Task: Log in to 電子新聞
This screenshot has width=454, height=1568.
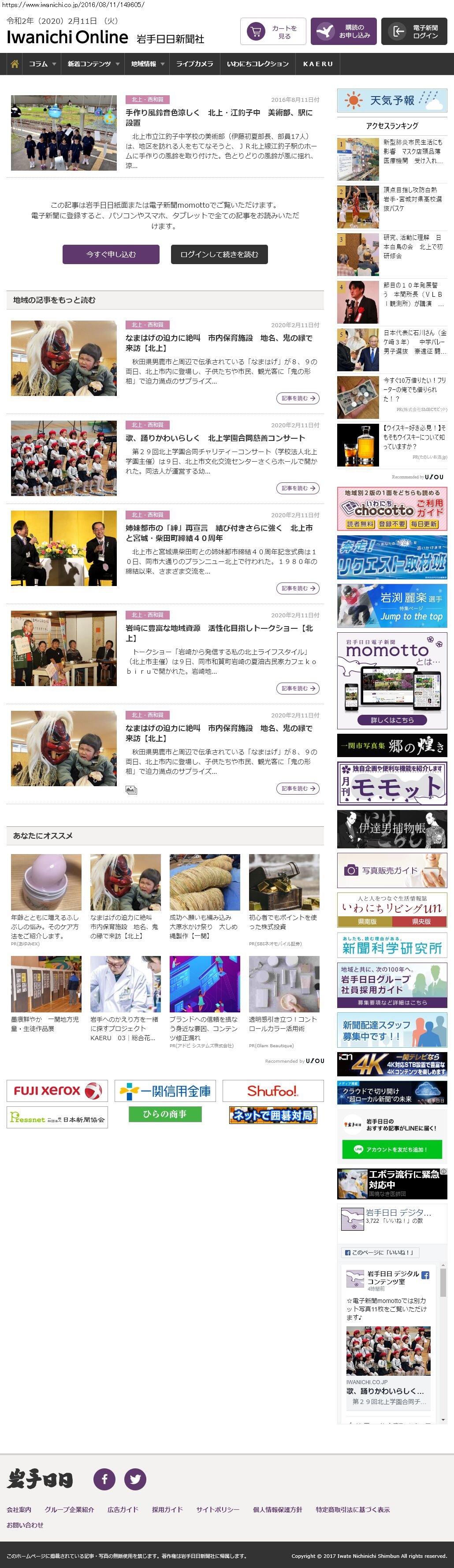Action: tap(414, 32)
